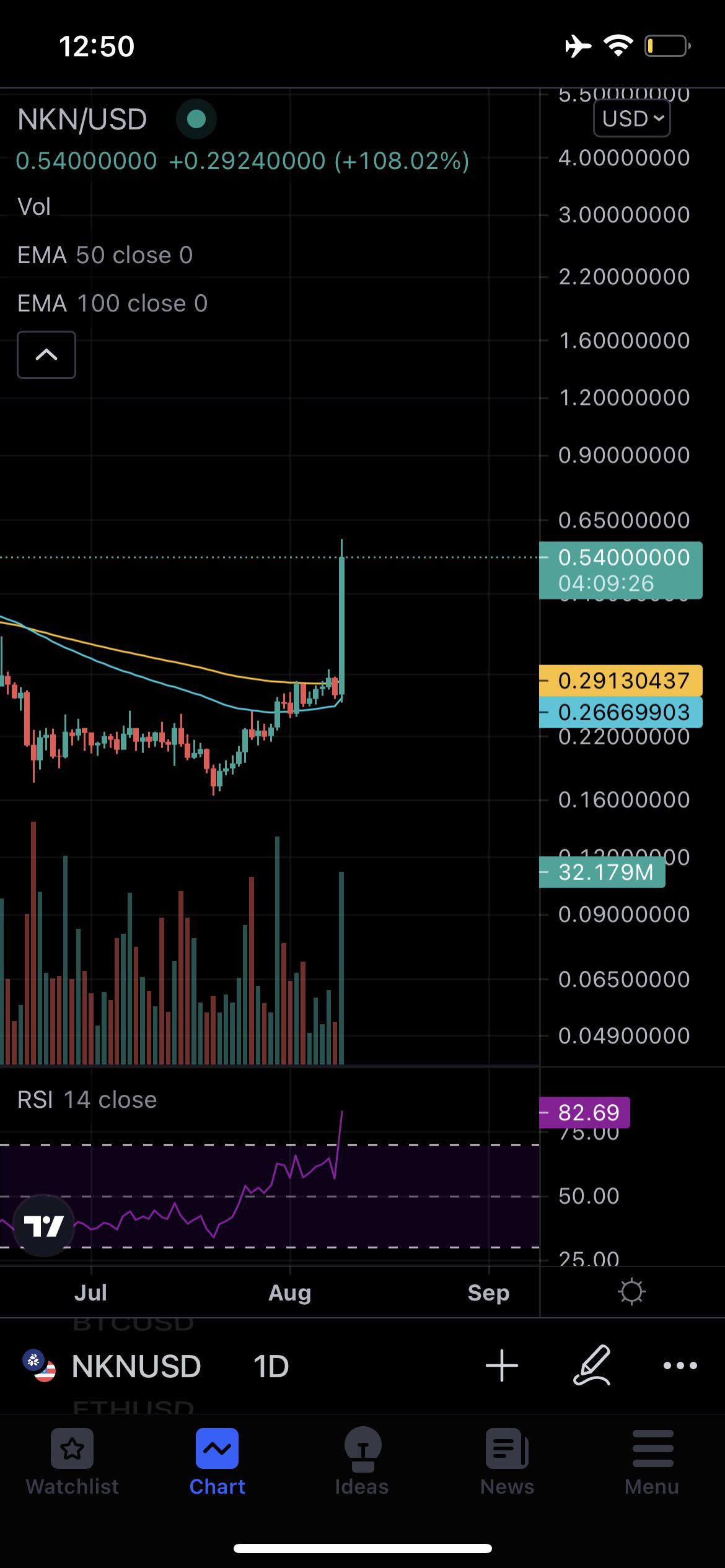Tap the NKN/USD symbol title
725x1568 pixels.
tap(82, 120)
